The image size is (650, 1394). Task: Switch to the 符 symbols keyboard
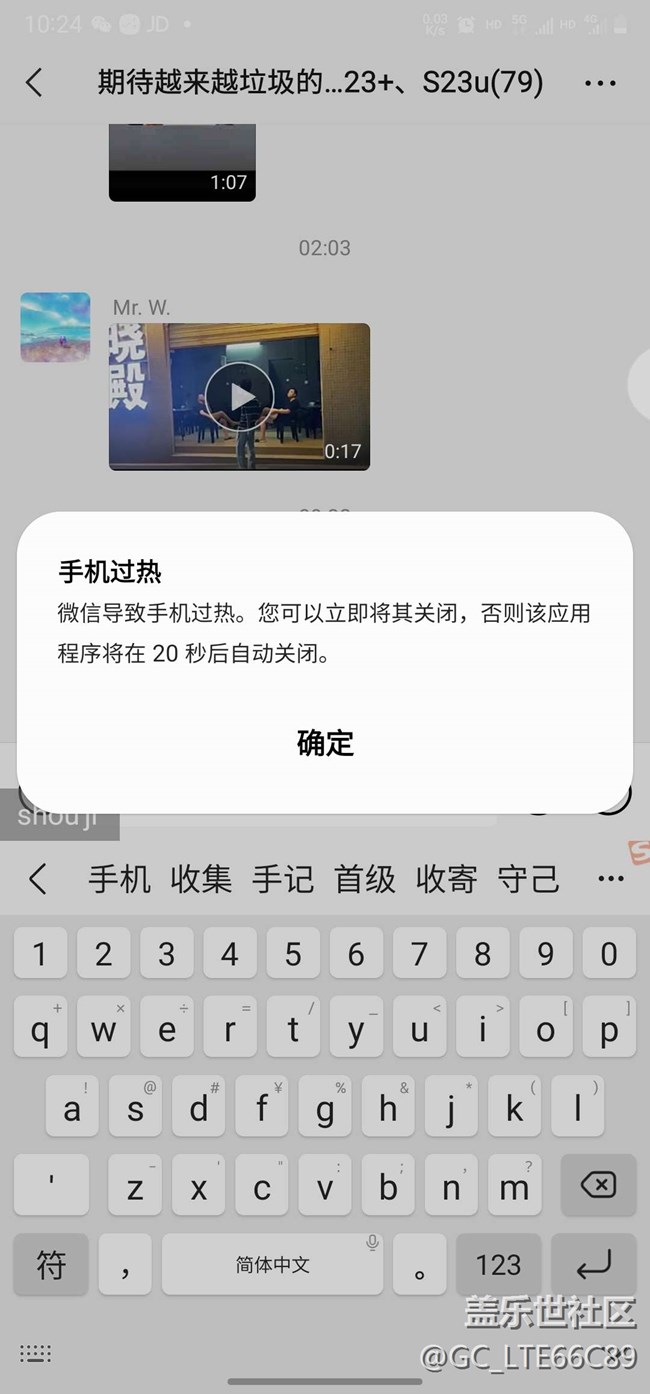click(51, 1265)
